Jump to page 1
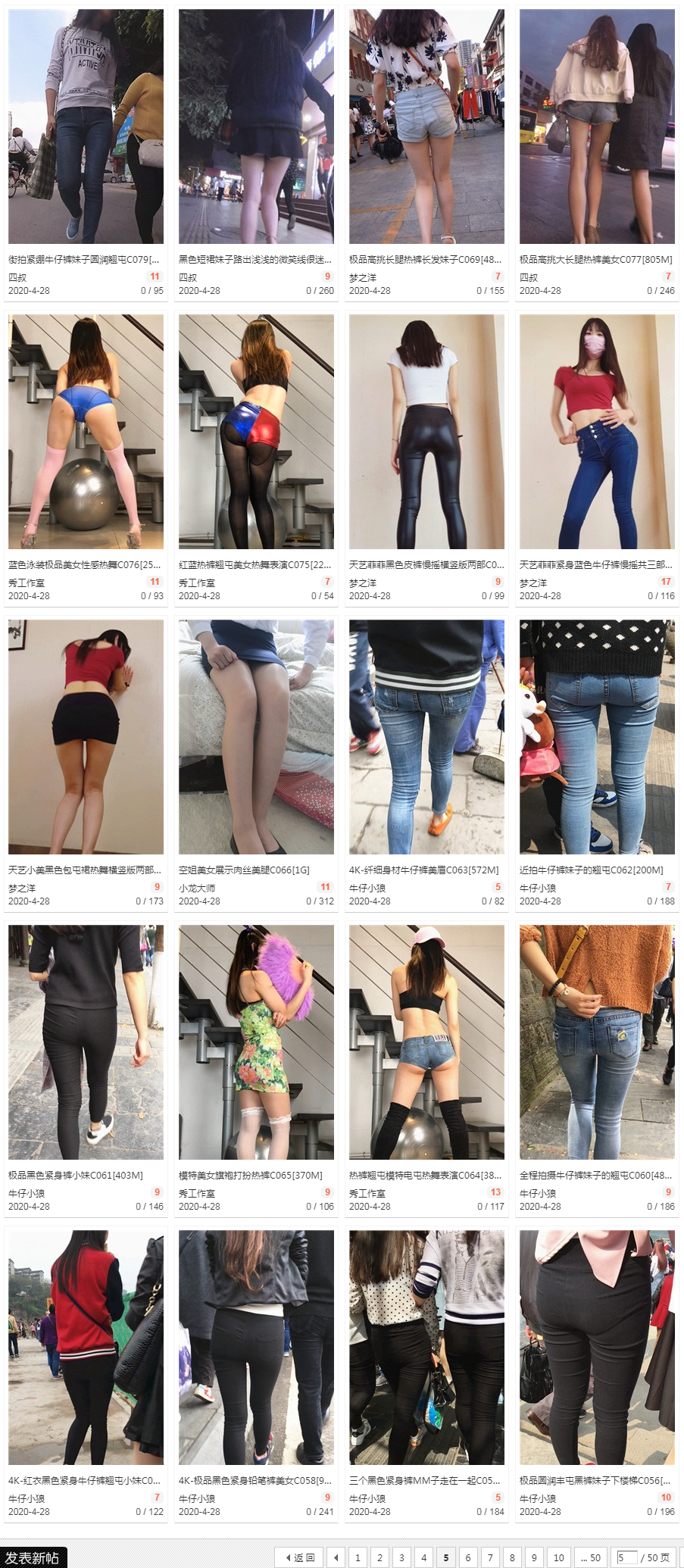Image resolution: width=684 pixels, height=1568 pixels. coord(358,1557)
